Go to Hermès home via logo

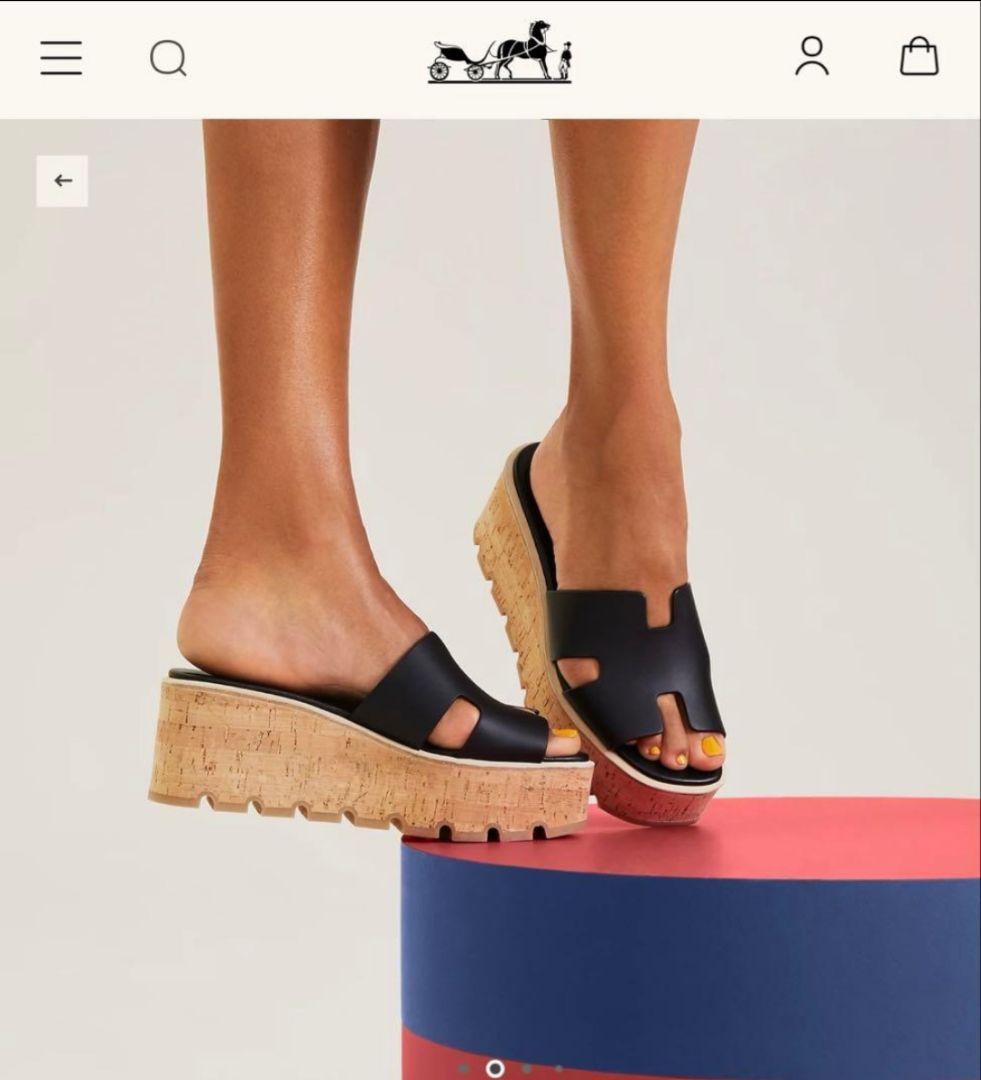pos(500,52)
